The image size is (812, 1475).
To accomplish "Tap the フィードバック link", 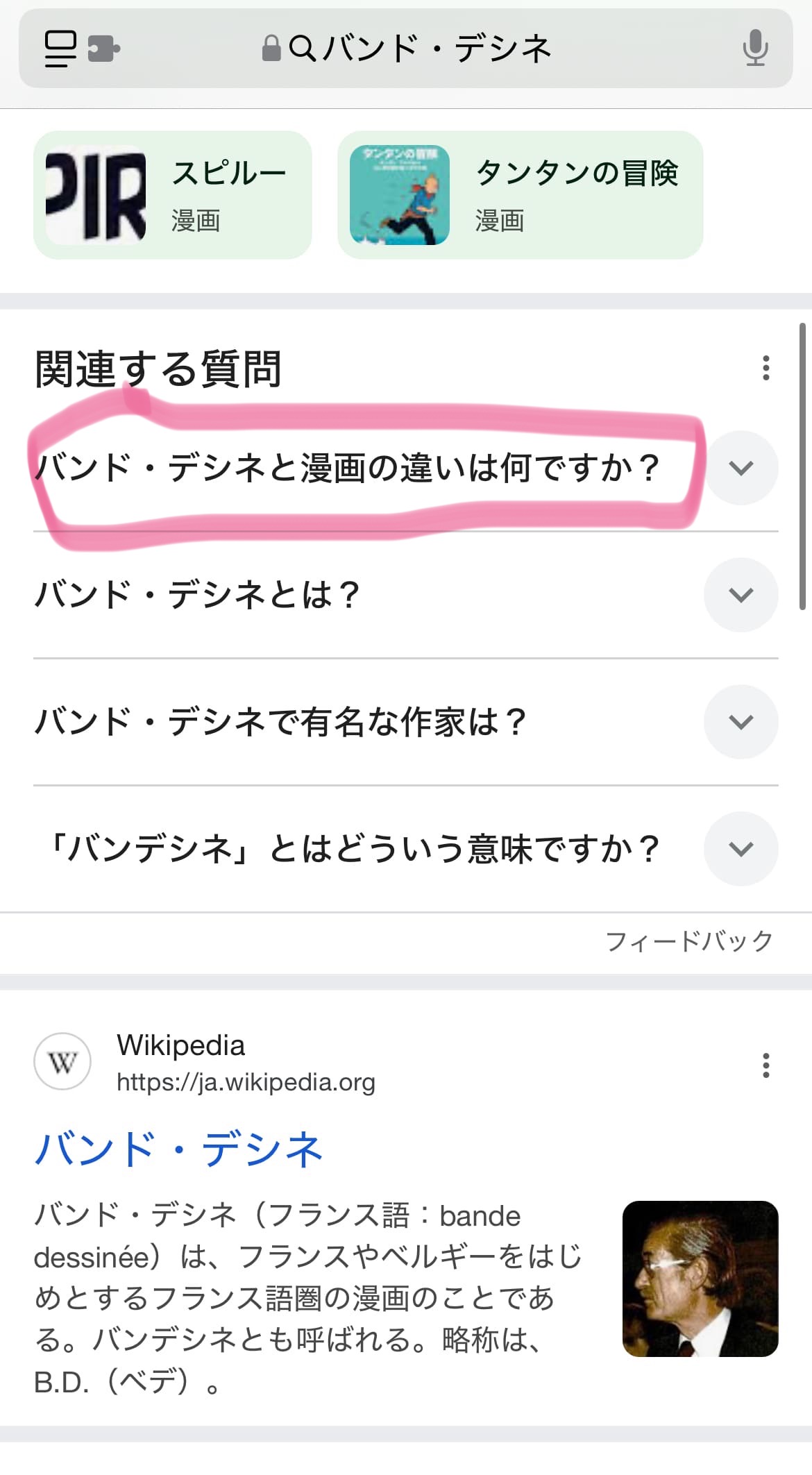I will coord(689,941).
